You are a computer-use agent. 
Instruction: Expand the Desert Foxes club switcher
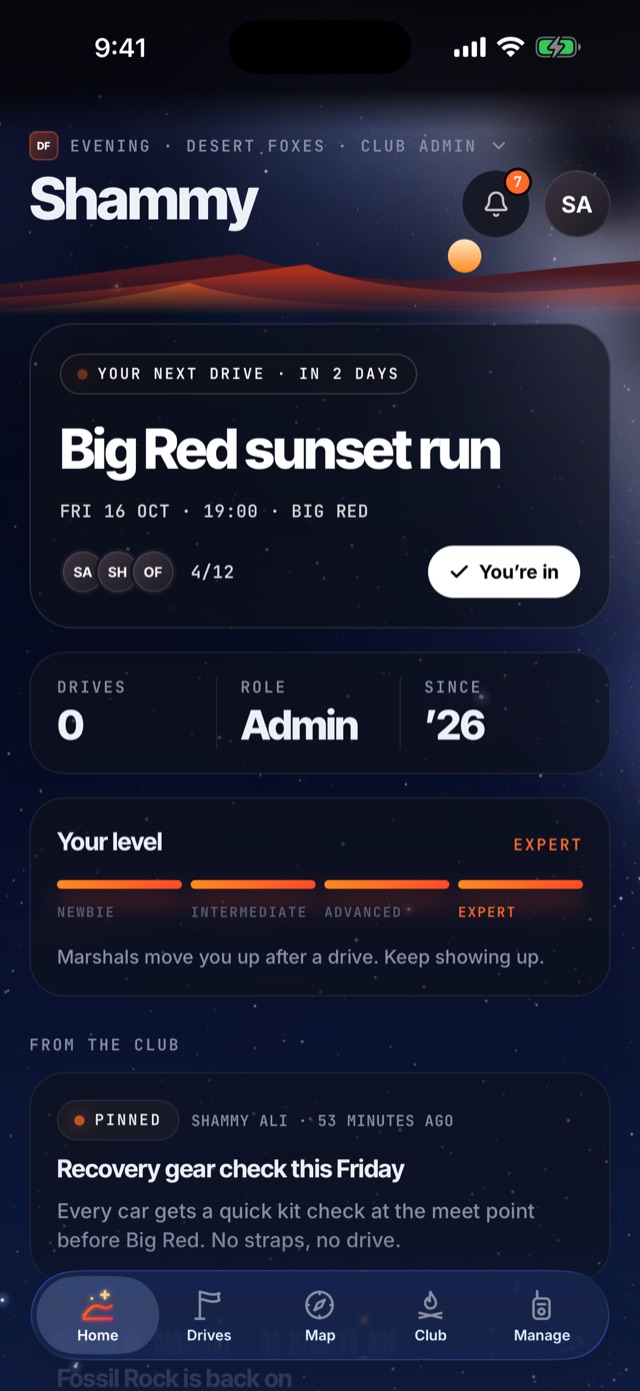coord(268,146)
